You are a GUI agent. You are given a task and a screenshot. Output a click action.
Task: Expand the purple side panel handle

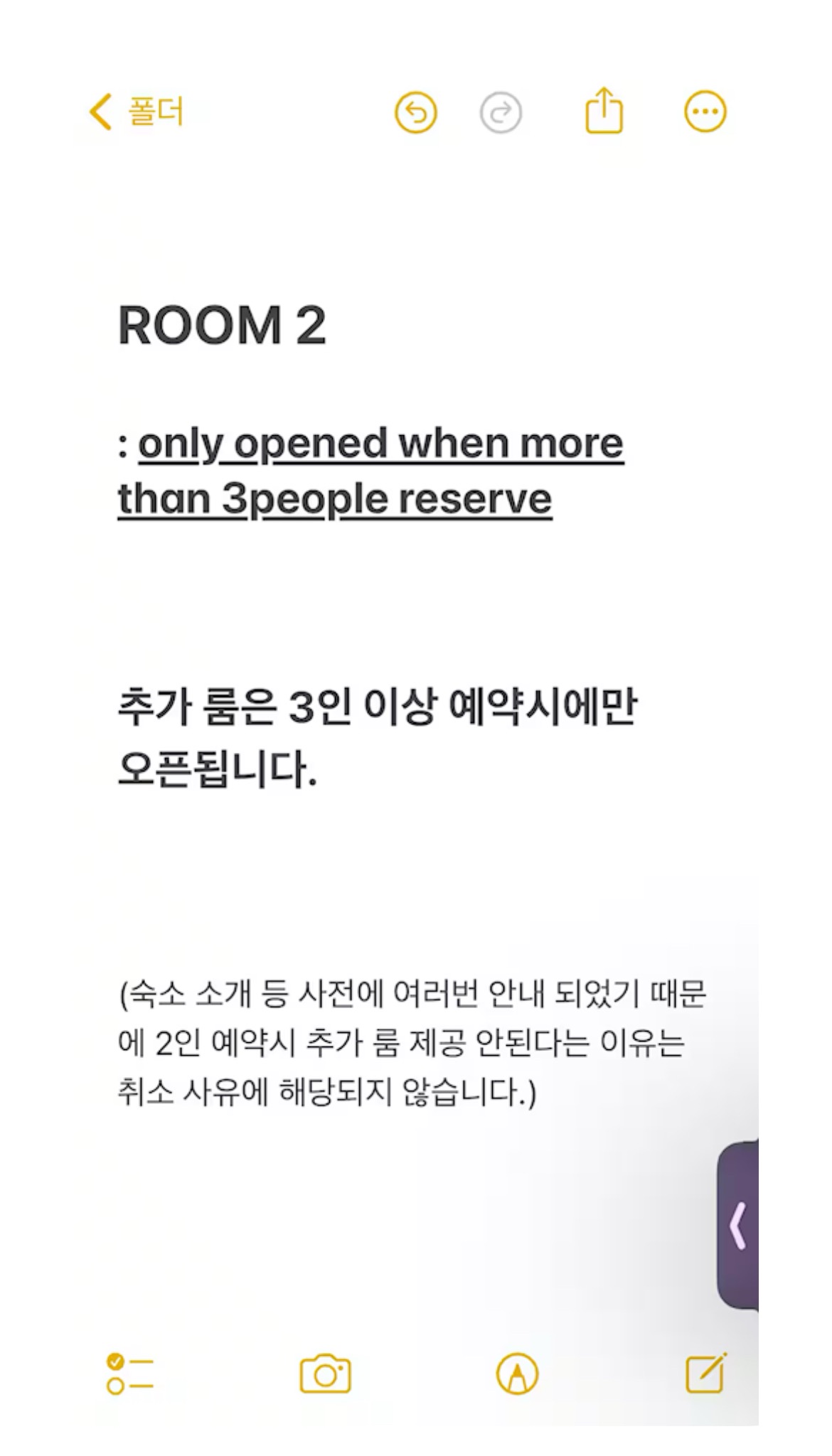739,1225
